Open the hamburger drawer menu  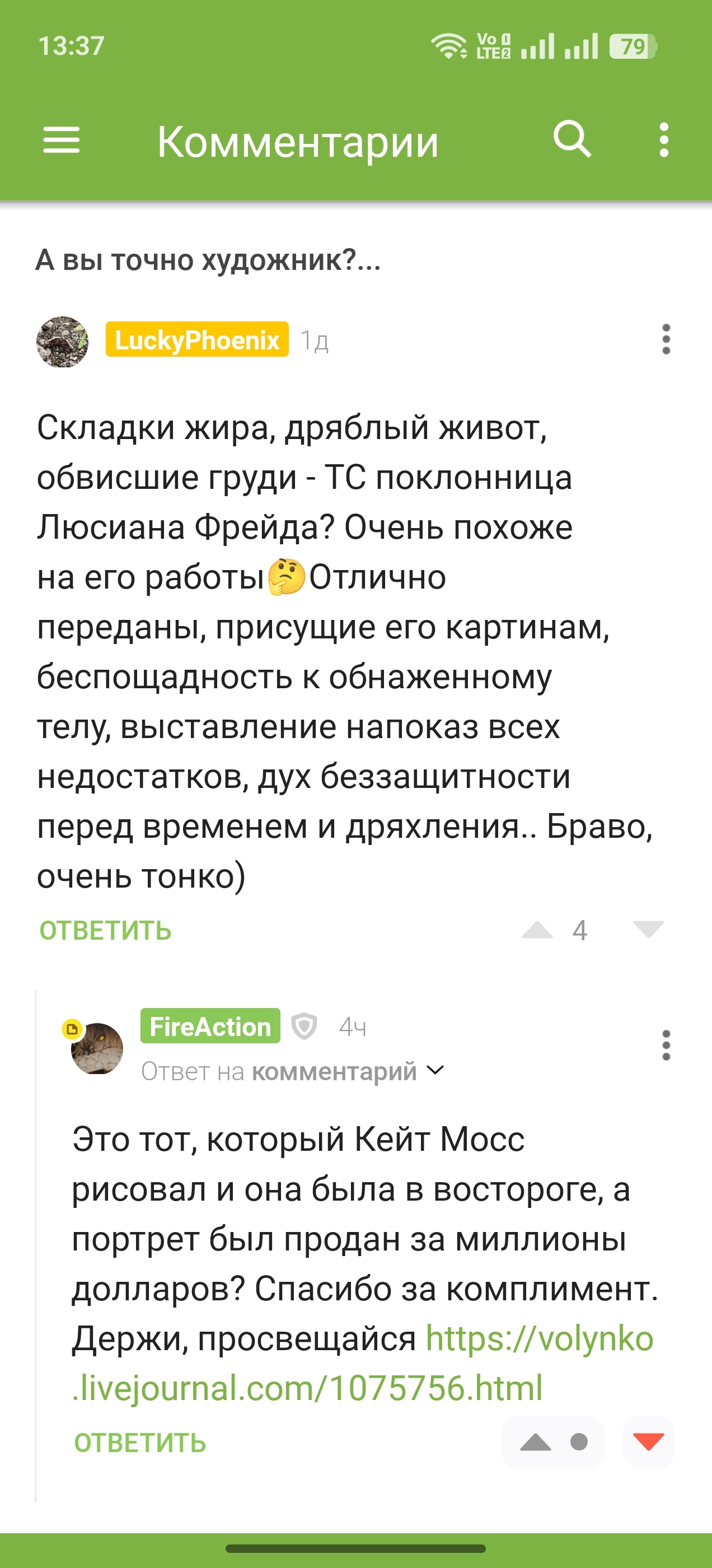tap(61, 141)
